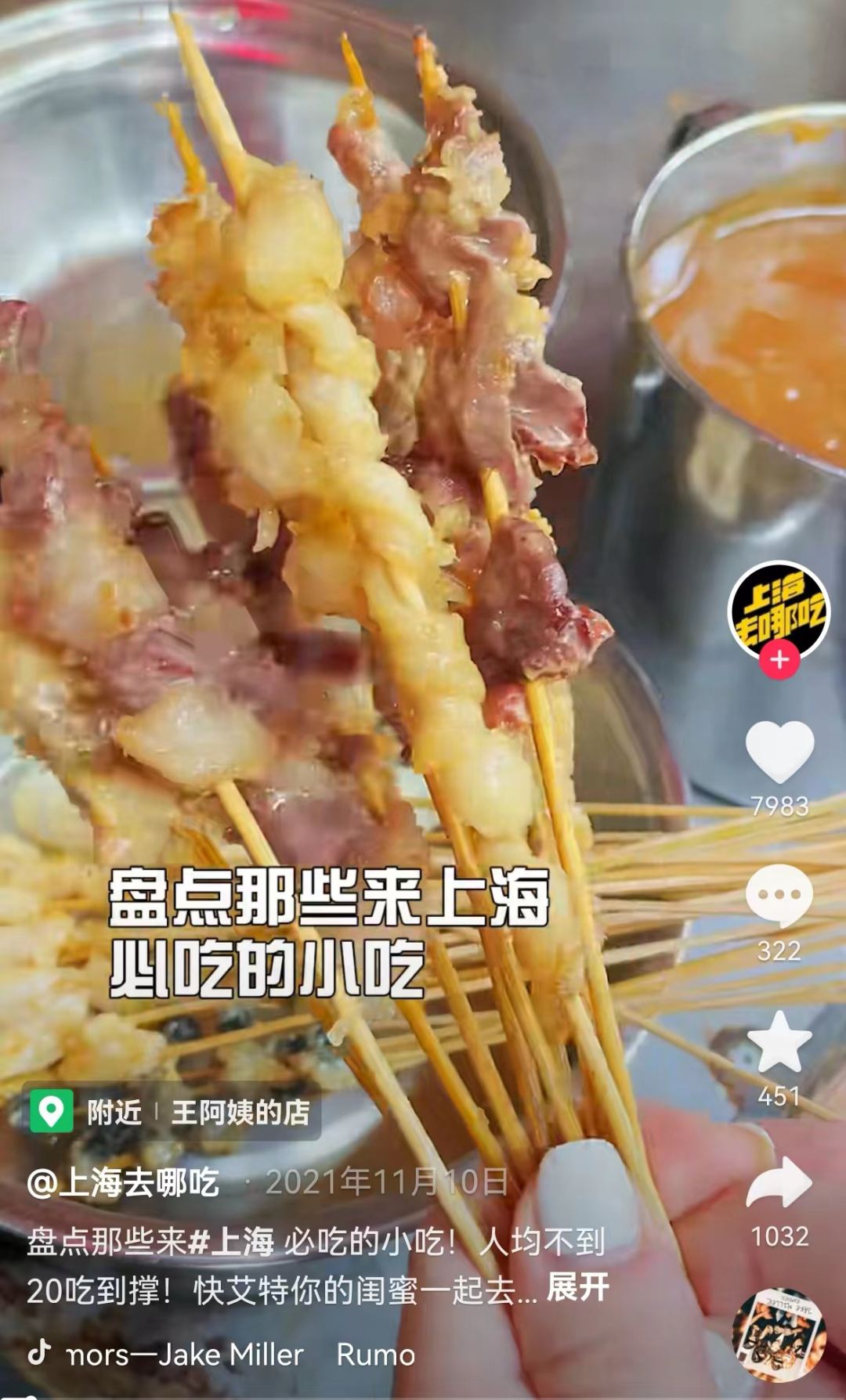
Task: Open @上海去哪吃 username link
Action: pos(123,1182)
